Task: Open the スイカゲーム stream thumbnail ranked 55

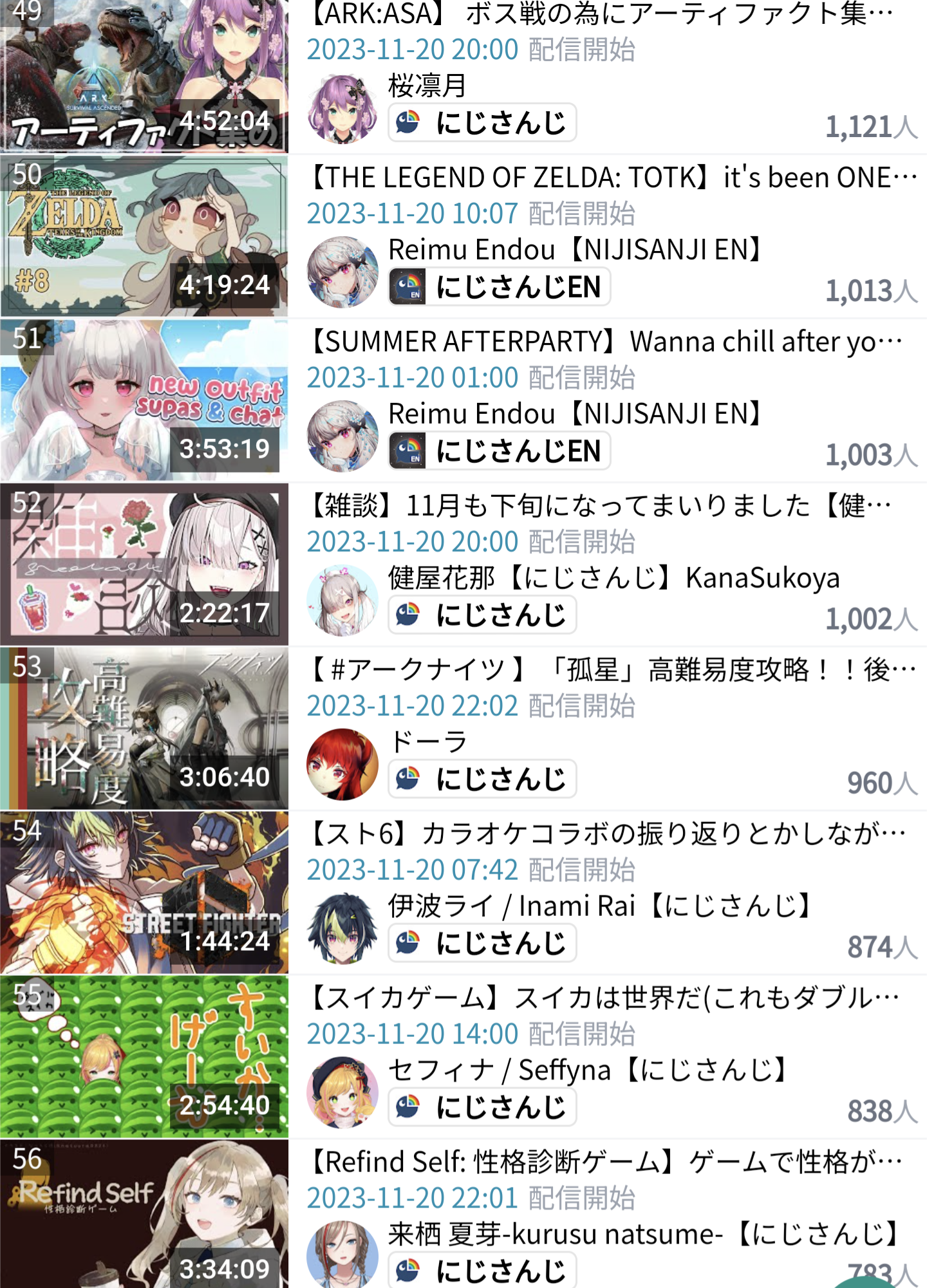Action: coord(144,1057)
